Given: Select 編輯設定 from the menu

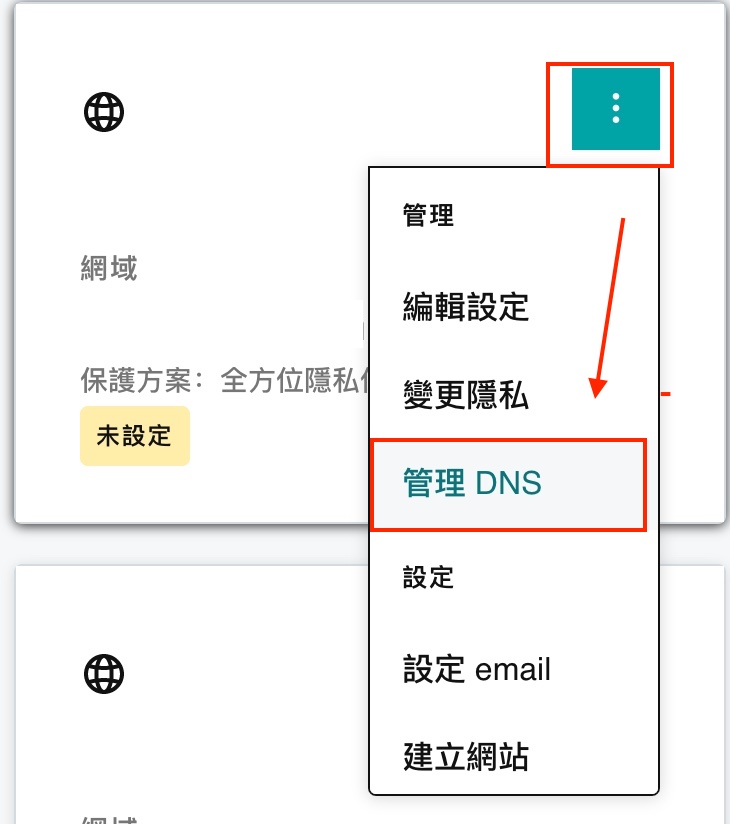Looking at the screenshot, I should (x=466, y=306).
